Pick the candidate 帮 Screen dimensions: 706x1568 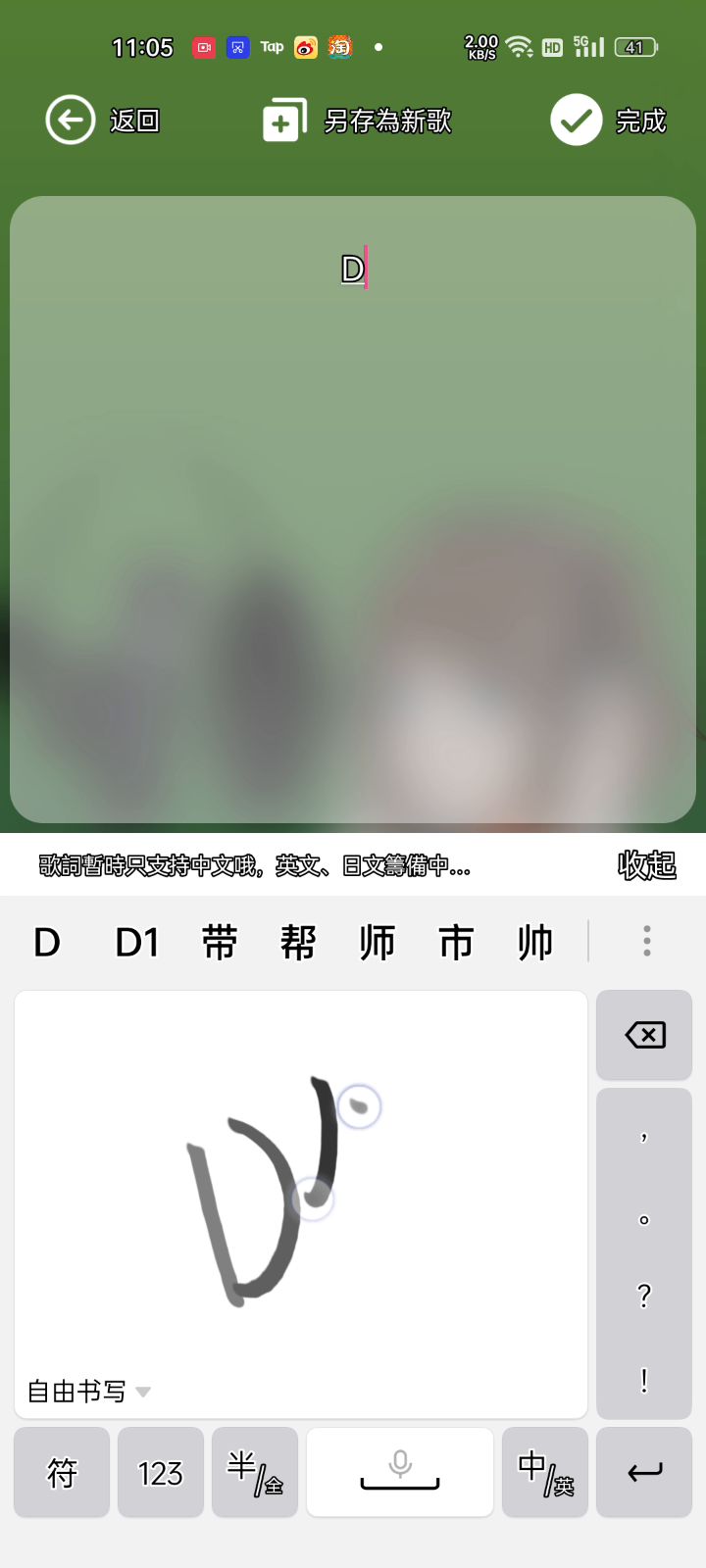[298, 943]
